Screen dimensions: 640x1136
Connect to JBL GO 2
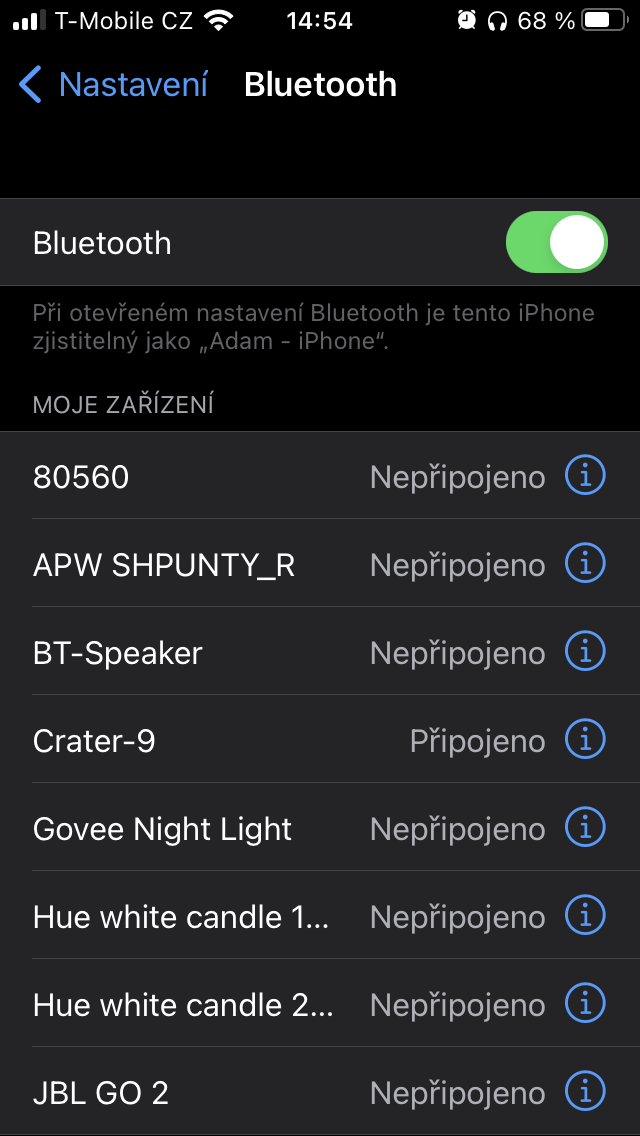click(x=200, y=1094)
